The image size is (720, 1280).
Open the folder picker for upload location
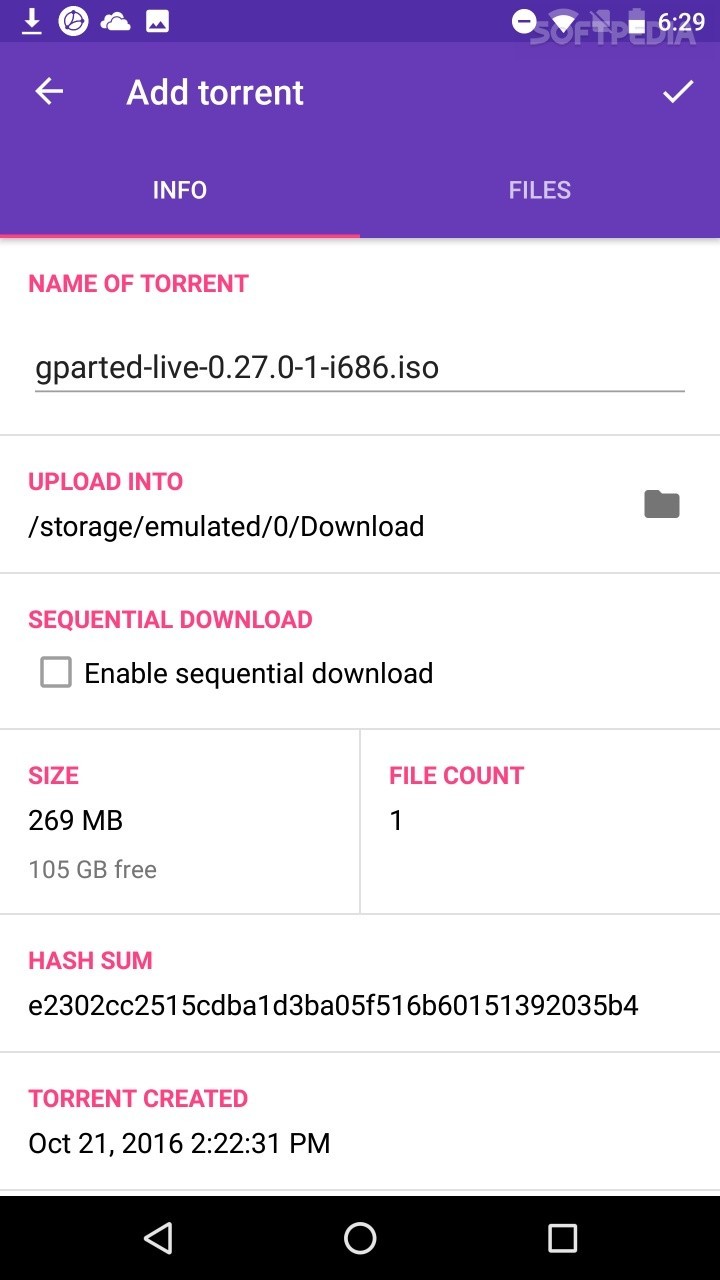click(x=661, y=503)
